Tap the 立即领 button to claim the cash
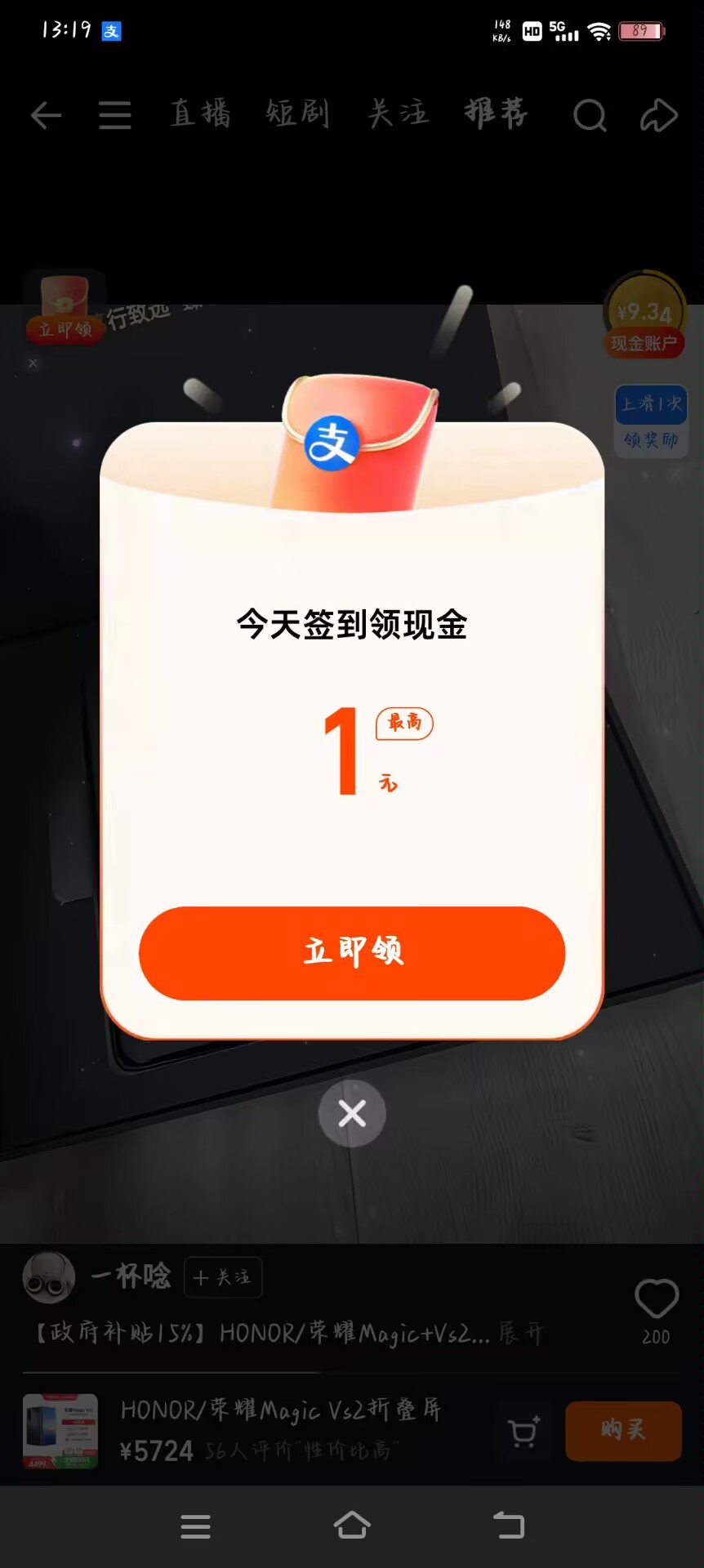The width and height of the screenshot is (704, 1568). tap(352, 953)
